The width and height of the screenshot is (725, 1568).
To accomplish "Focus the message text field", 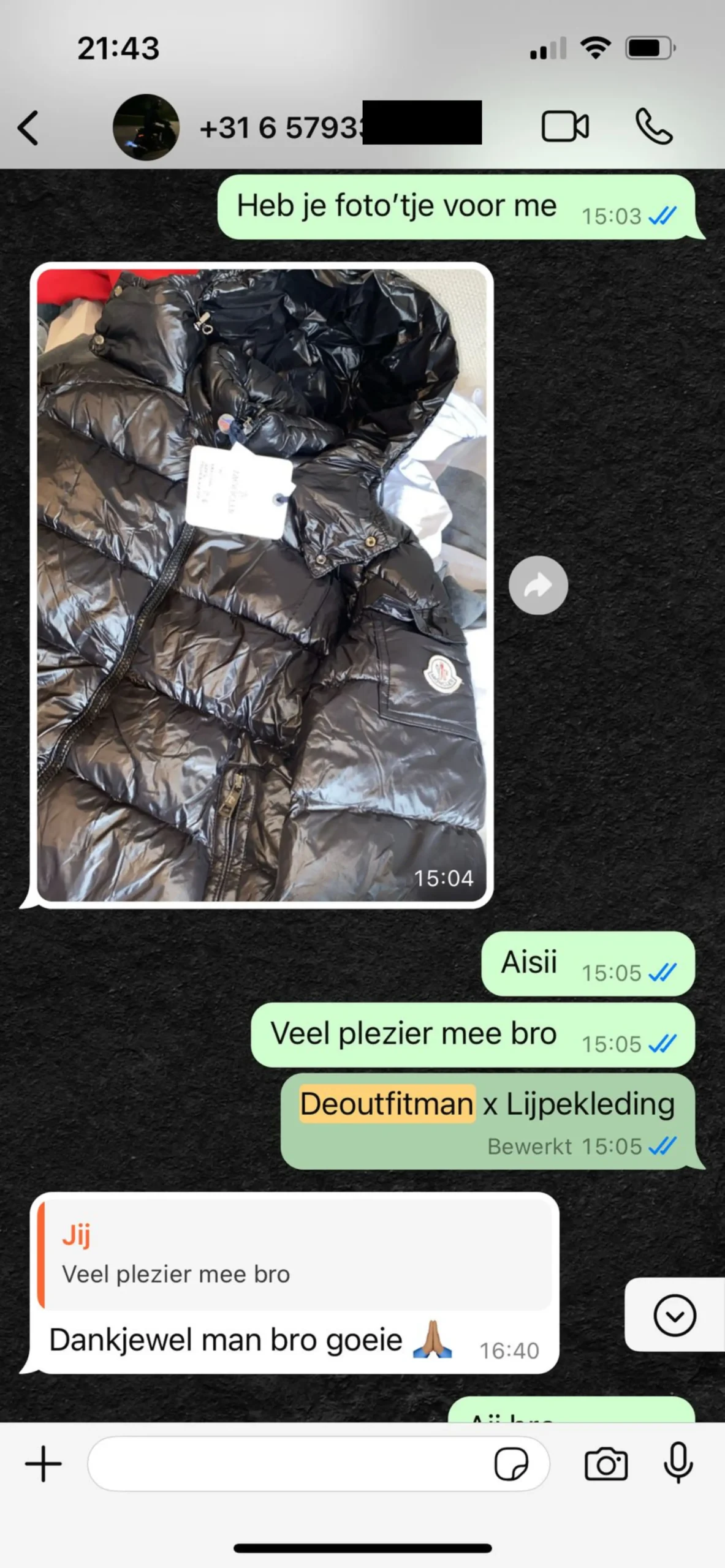I will pyautogui.click(x=288, y=1464).
